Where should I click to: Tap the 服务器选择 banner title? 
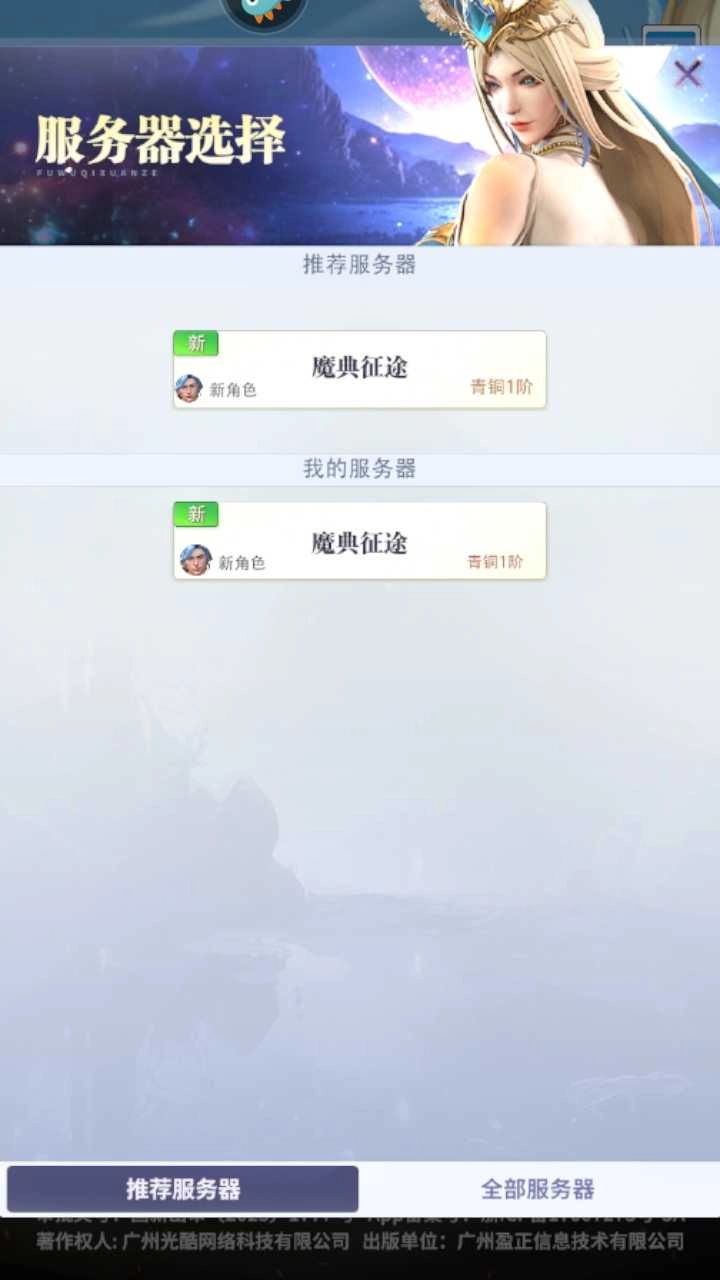(x=162, y=140)
